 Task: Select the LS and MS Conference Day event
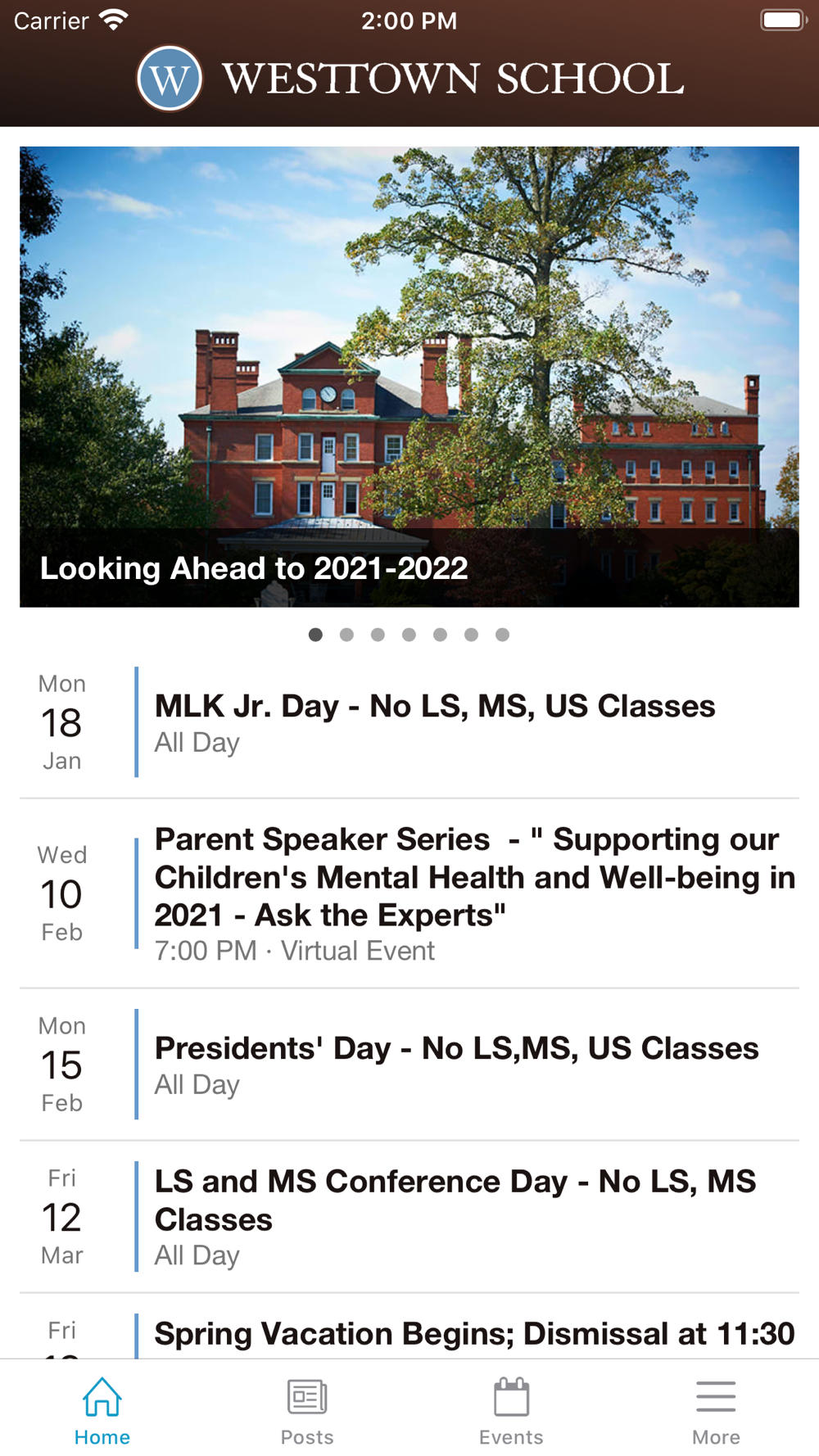tap(455, 1216)
